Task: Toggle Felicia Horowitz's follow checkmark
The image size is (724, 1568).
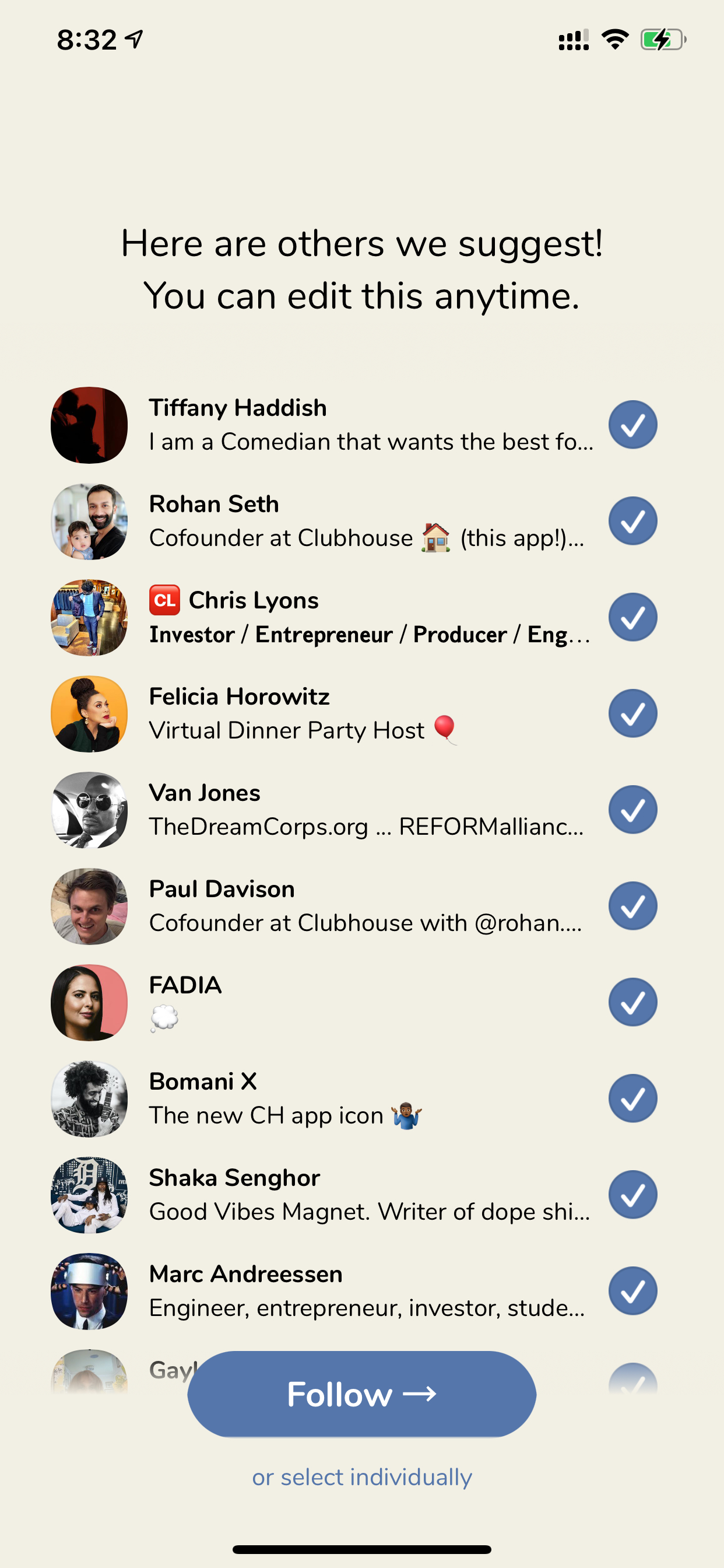Action: point(632,713)
